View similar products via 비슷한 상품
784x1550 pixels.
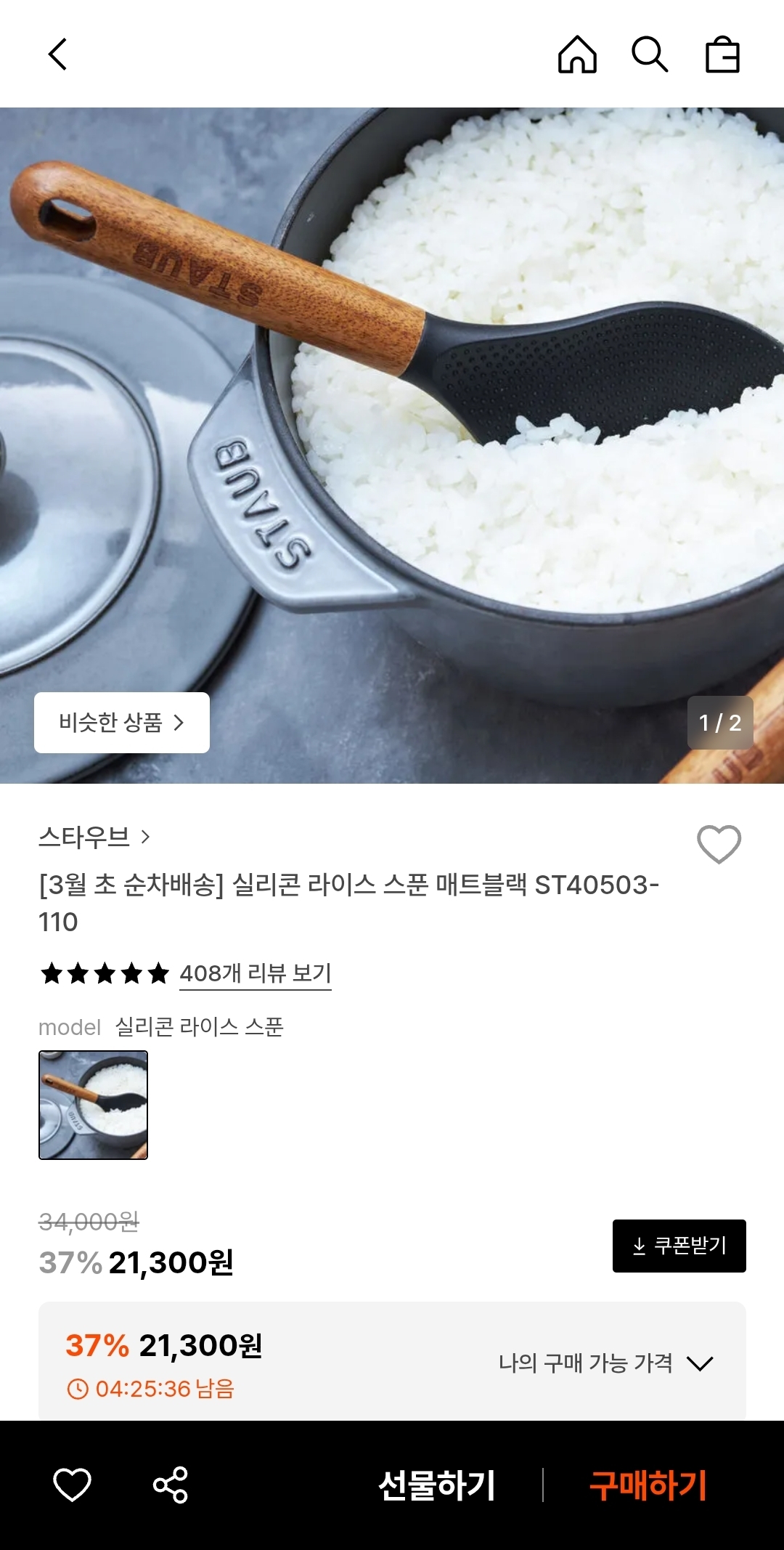[x=122, y=723]
